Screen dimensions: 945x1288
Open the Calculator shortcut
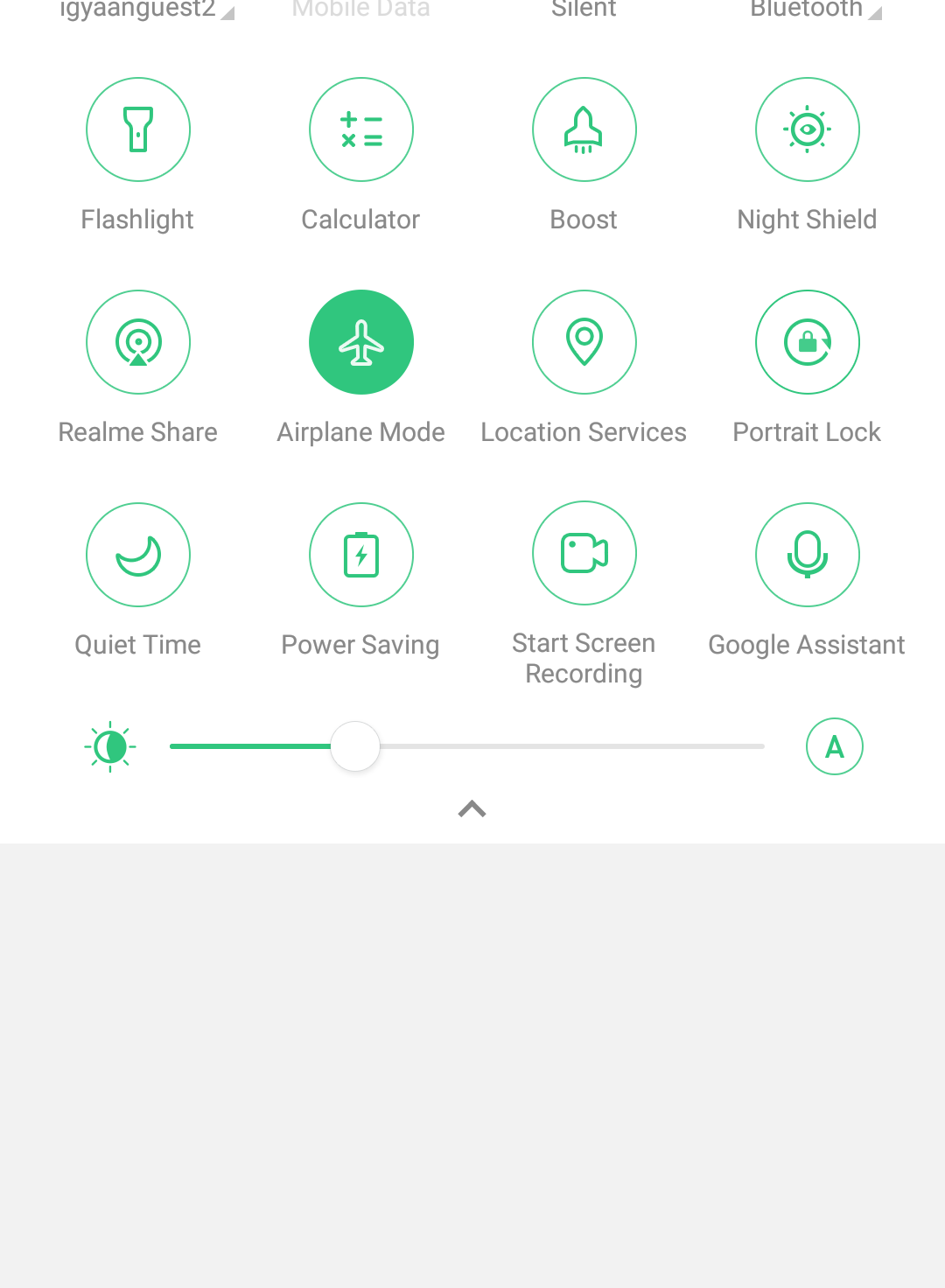(361, 129)
